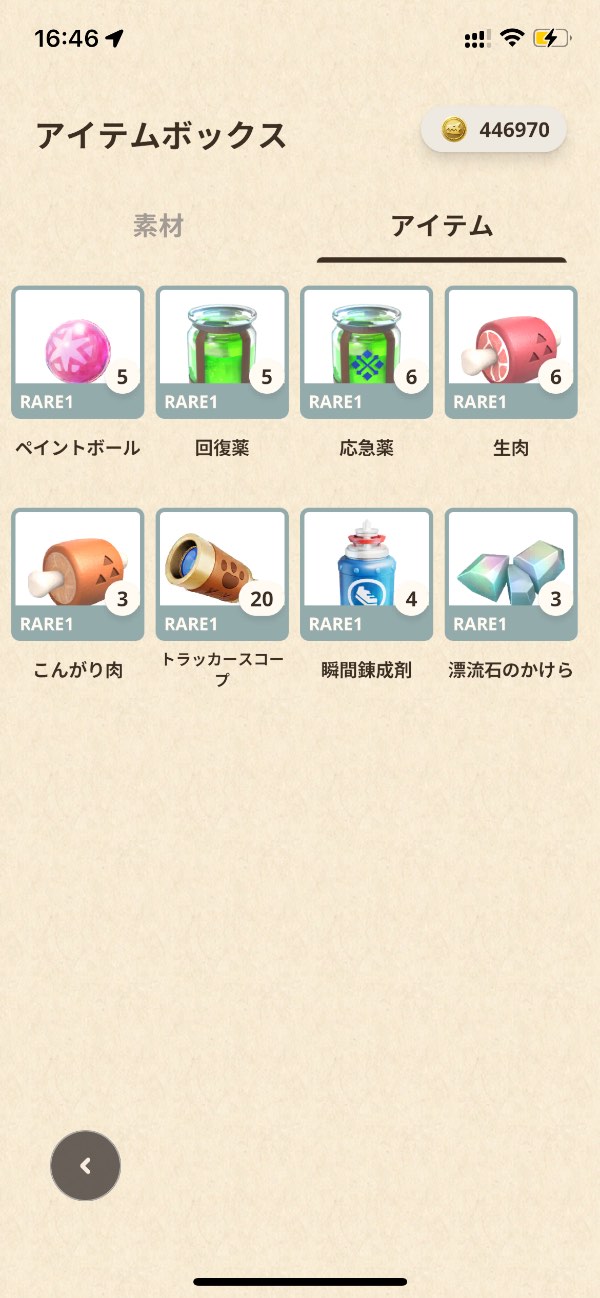Switch to the 素材 tab
Image resolution: width=600 pixels, height=1298 pixels.
158,226
